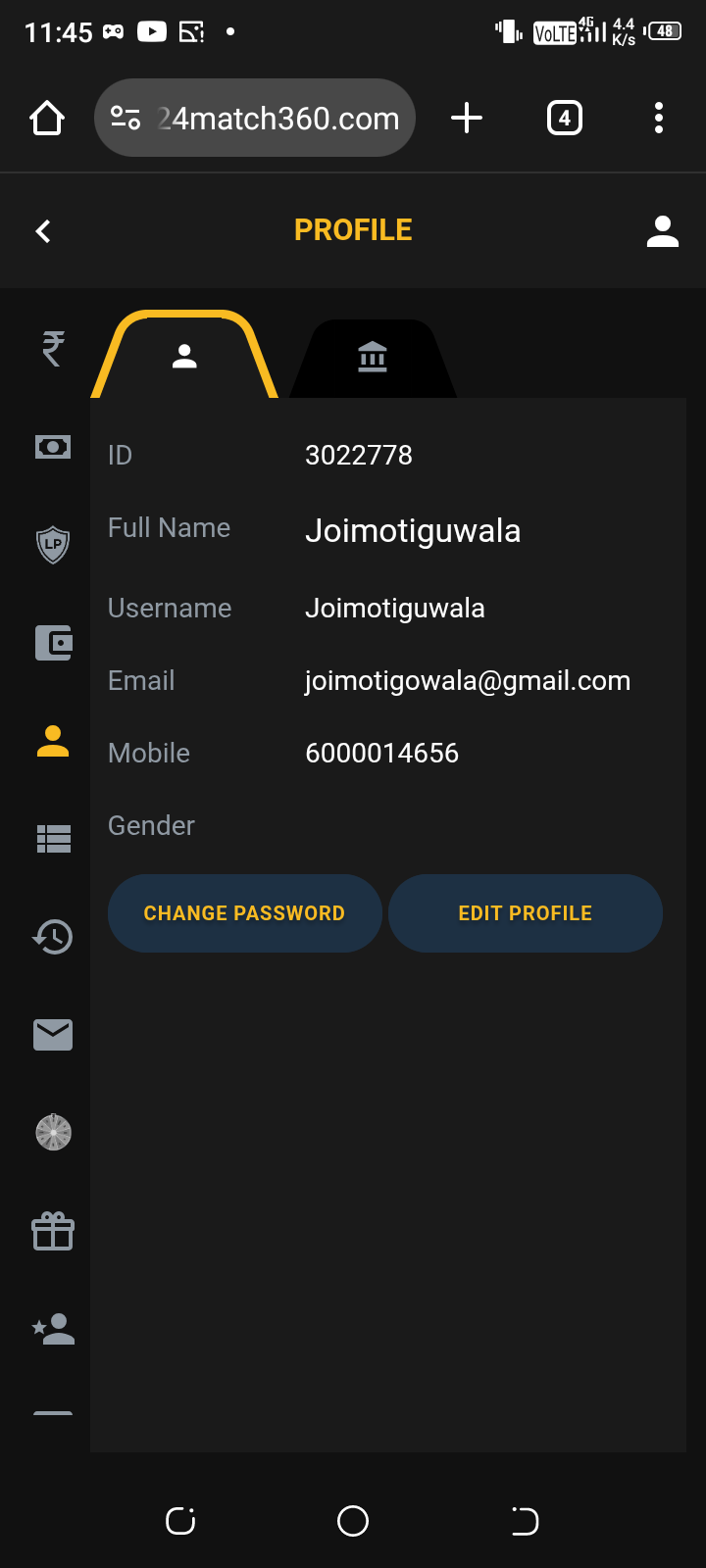Open messages from the envelope icon
The height and width of the screenshot is (1568, 706).
[53, 1035]
